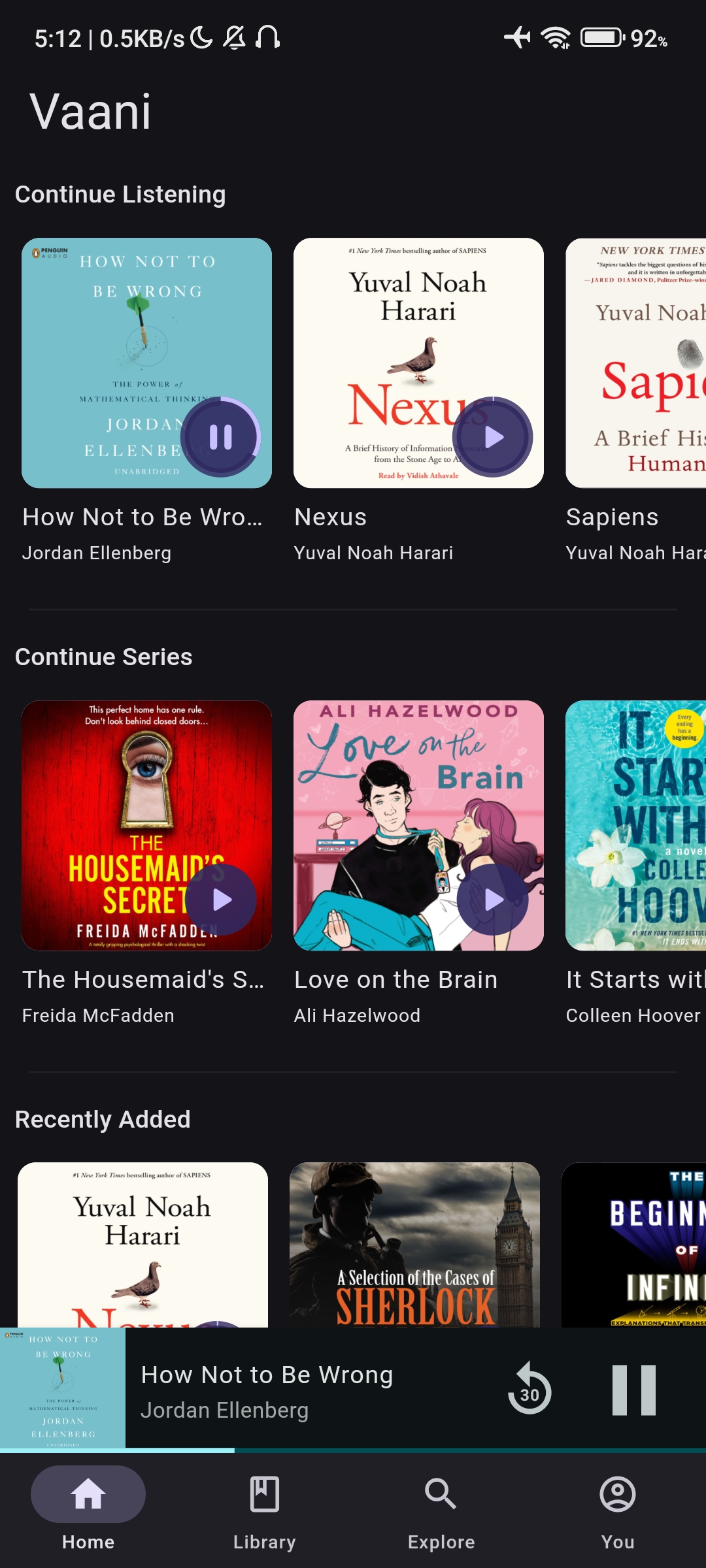Play Nexus from Continue Listening

[x=494, y=436]
